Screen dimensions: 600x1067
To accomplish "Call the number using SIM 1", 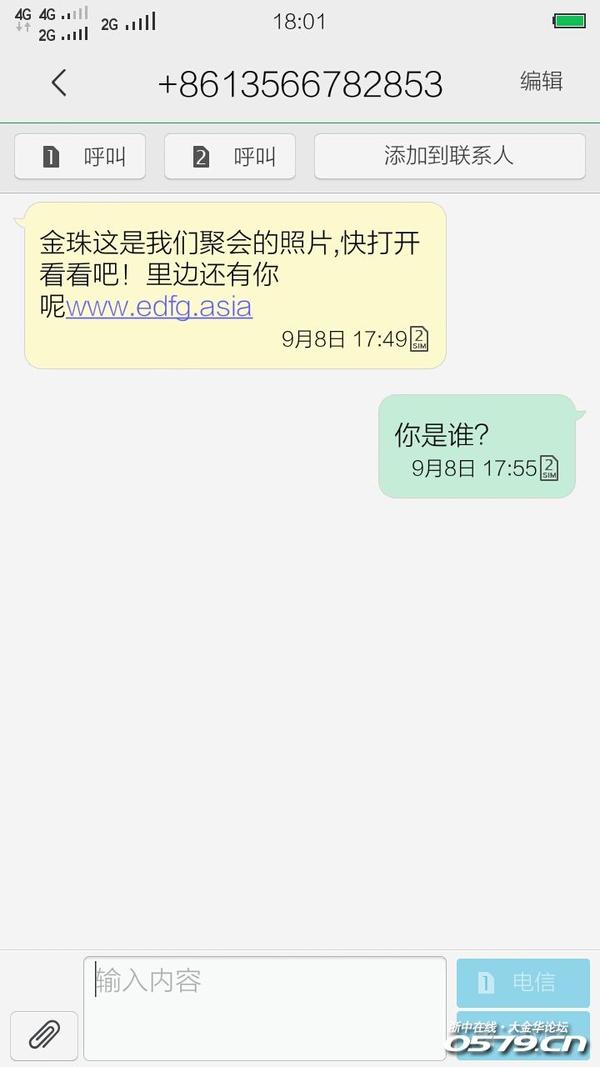I will 80,157.
